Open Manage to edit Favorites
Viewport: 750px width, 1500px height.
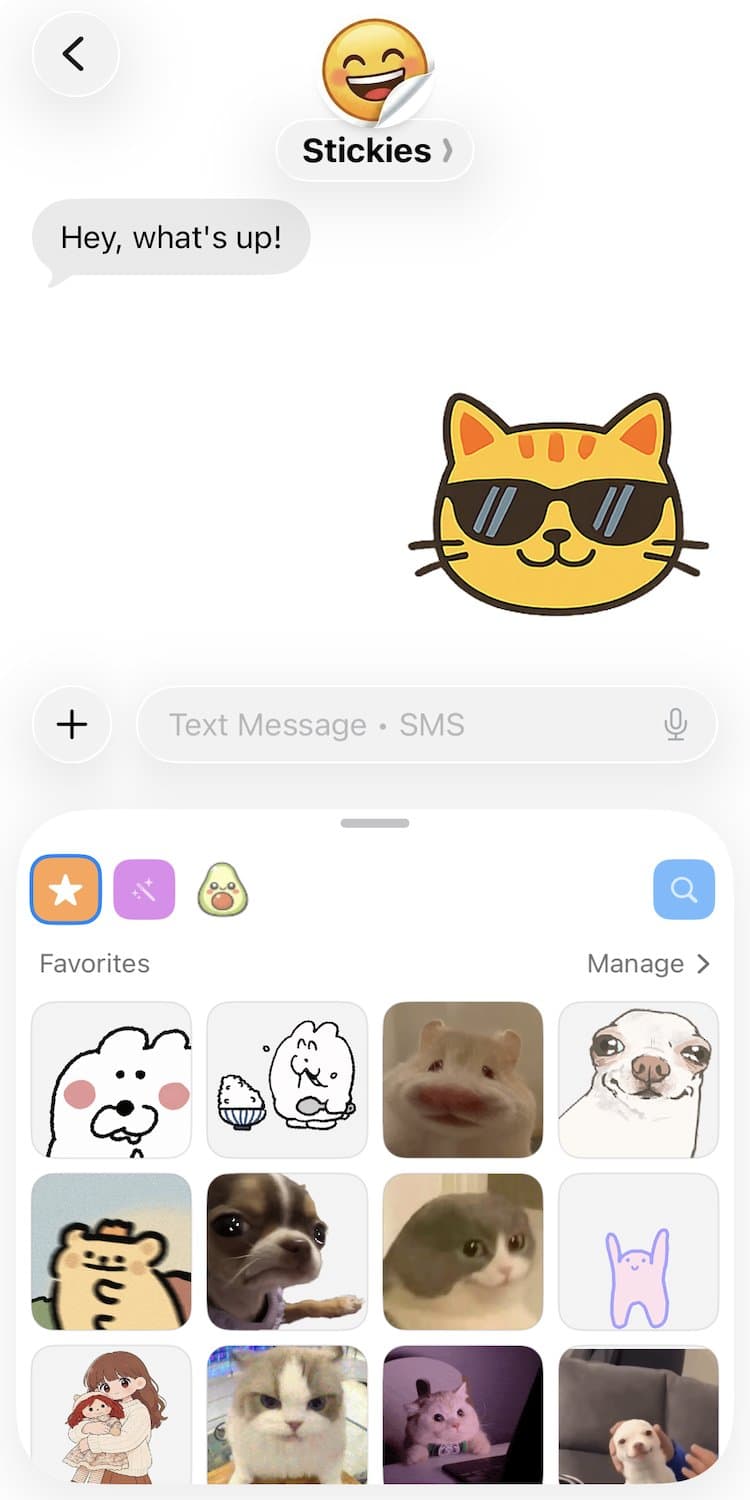tap(648, 963)
